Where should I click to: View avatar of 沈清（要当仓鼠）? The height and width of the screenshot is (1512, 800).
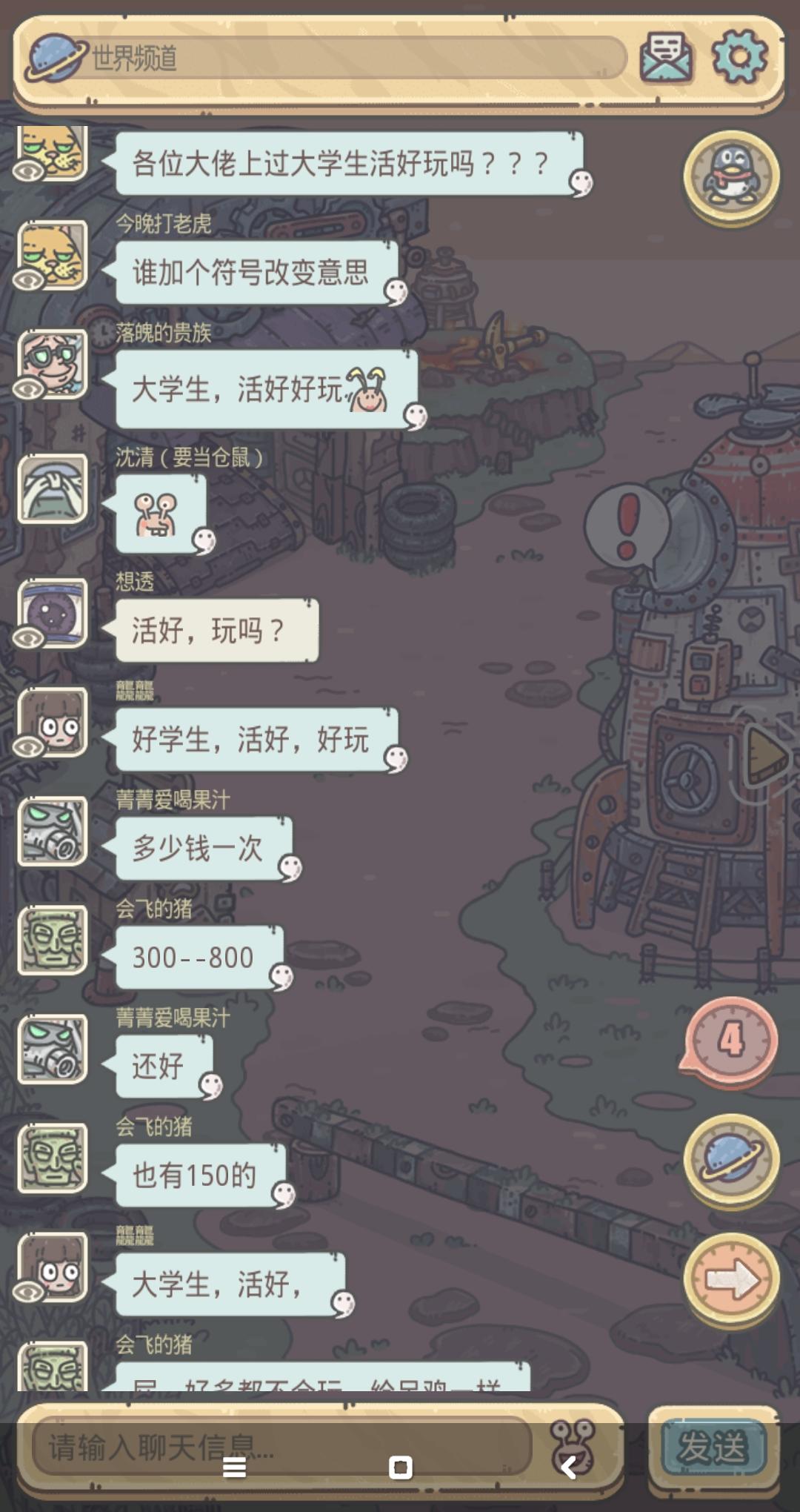[53, 488]
